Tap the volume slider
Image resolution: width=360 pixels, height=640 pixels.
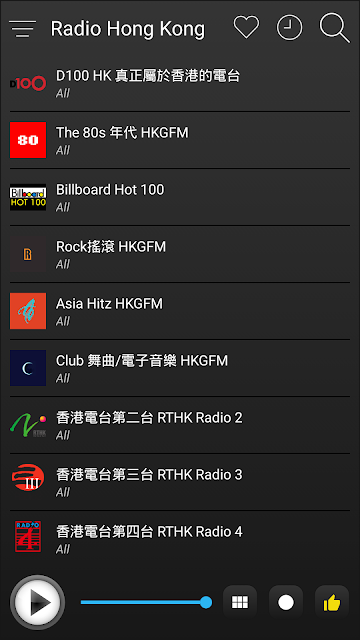click(146, 602)
